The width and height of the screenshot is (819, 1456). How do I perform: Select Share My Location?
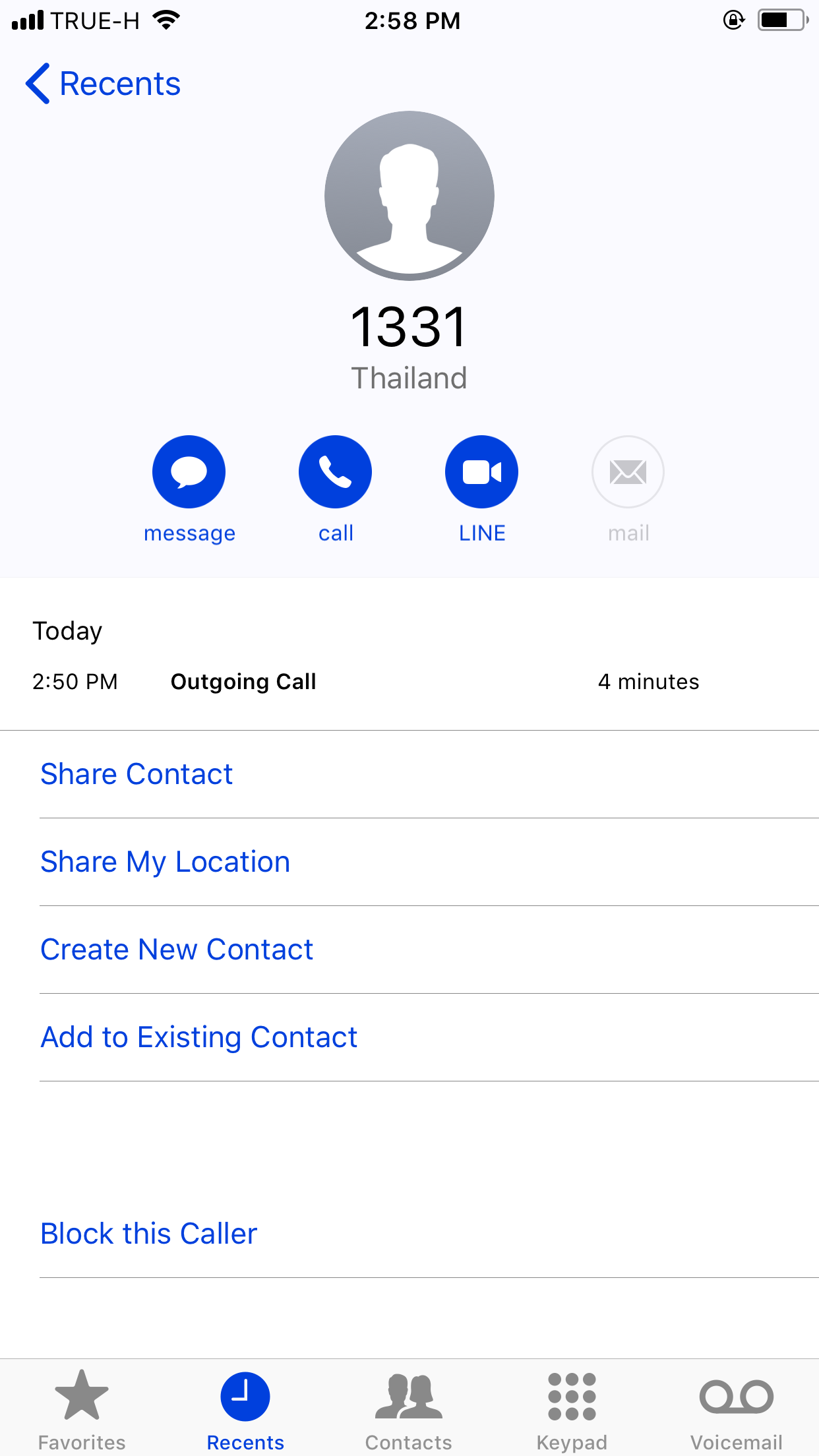click(409, 862)
